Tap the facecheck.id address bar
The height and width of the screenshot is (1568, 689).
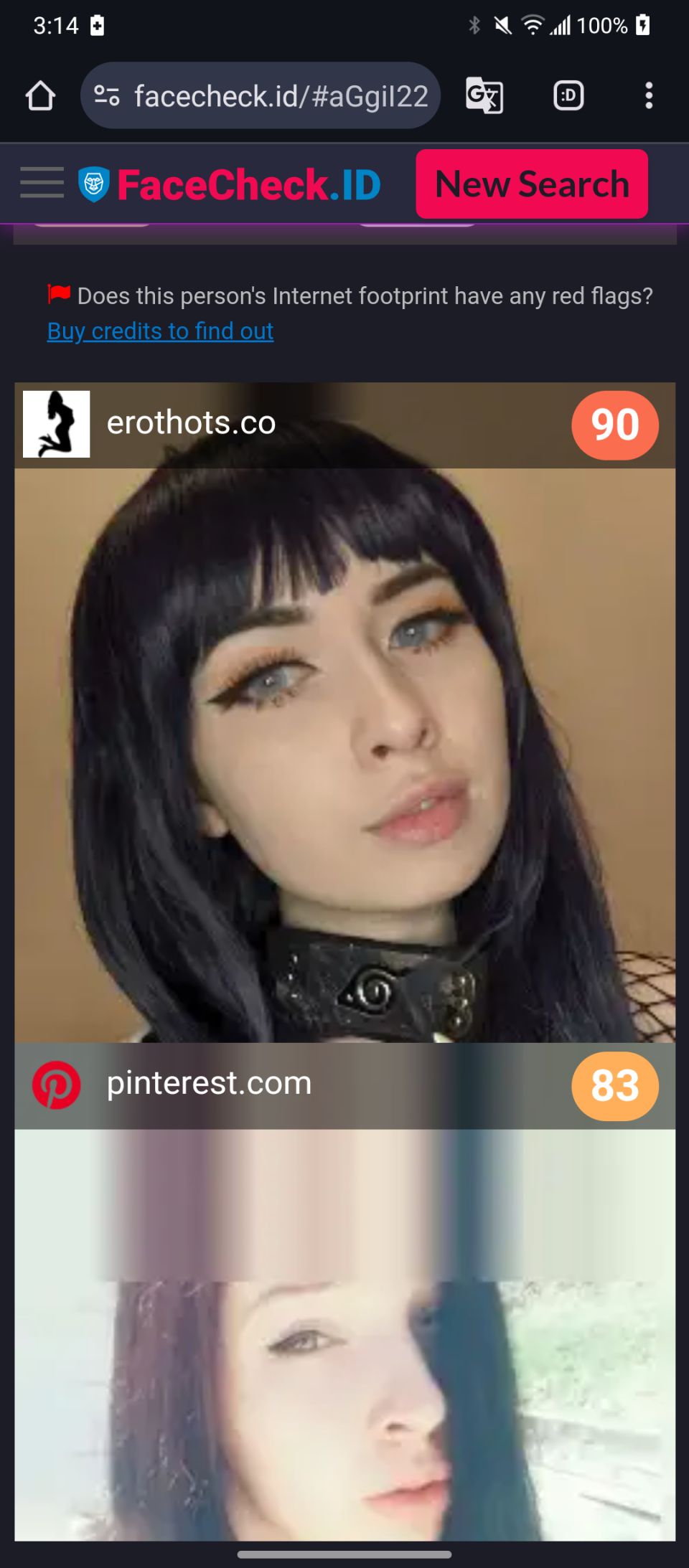coord(260,95)
